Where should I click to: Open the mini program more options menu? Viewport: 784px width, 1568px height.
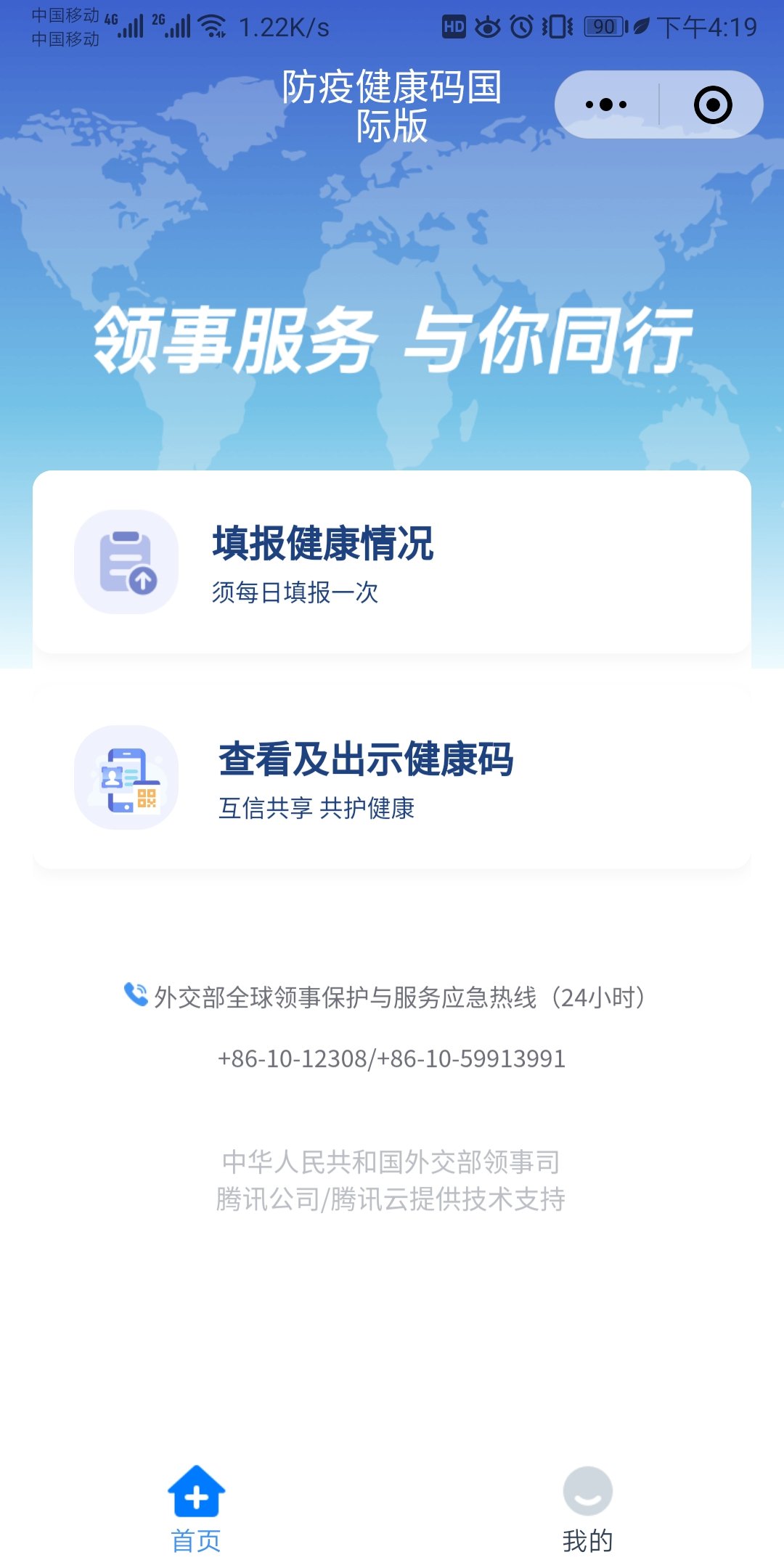click(x=606, y=105)
